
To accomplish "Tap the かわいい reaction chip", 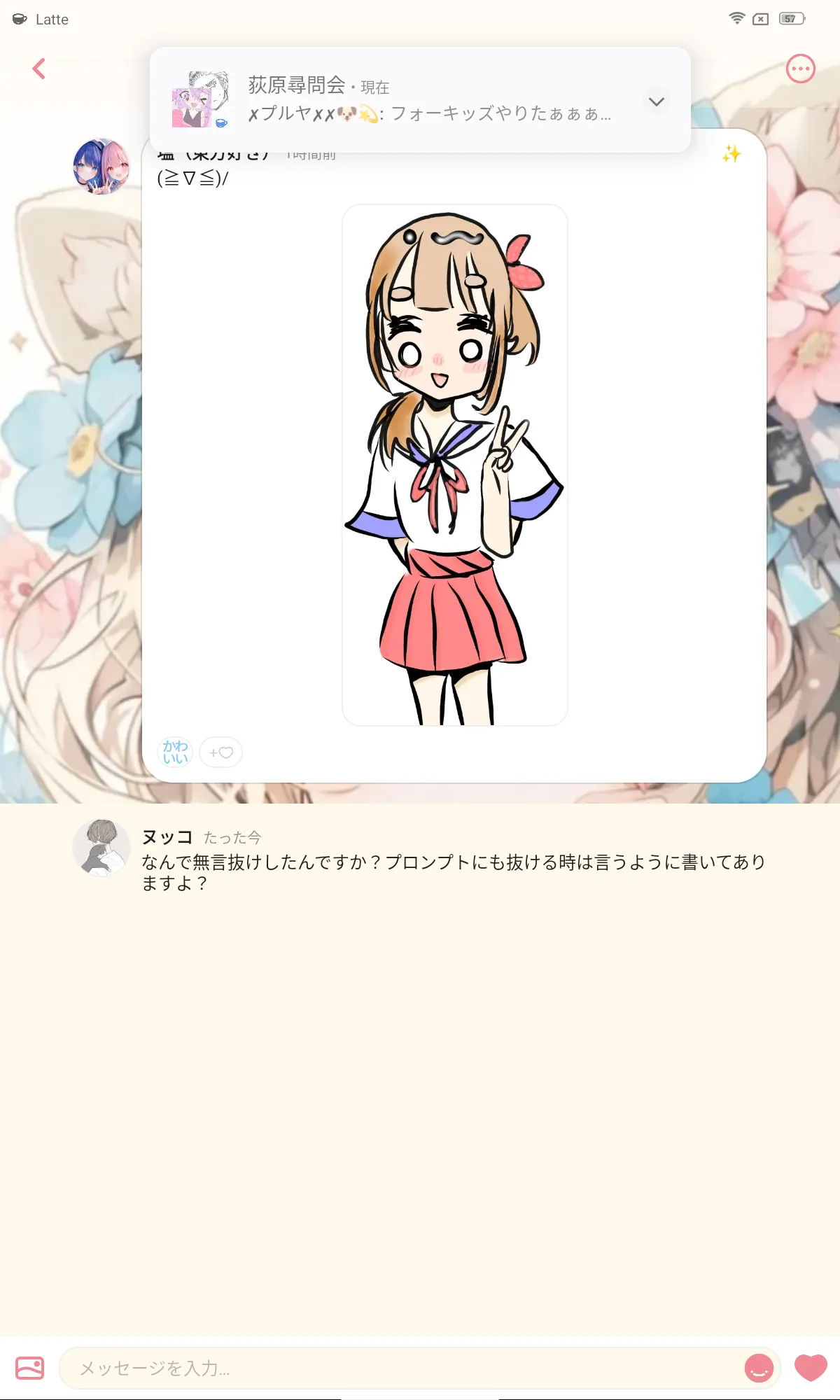I will [176, 752].
